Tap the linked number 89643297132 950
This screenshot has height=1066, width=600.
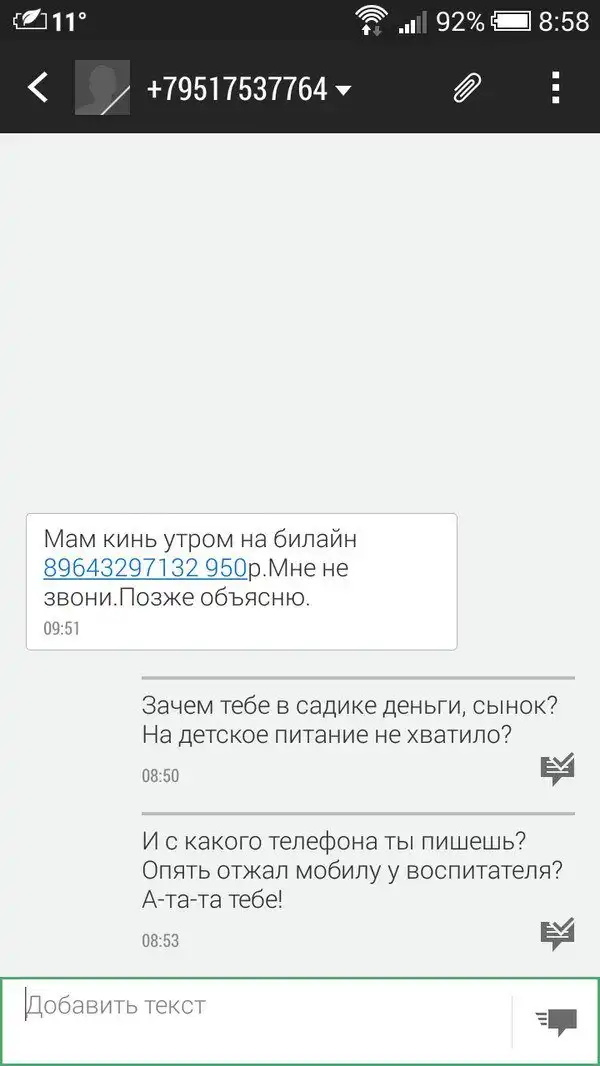pos(145,568)
